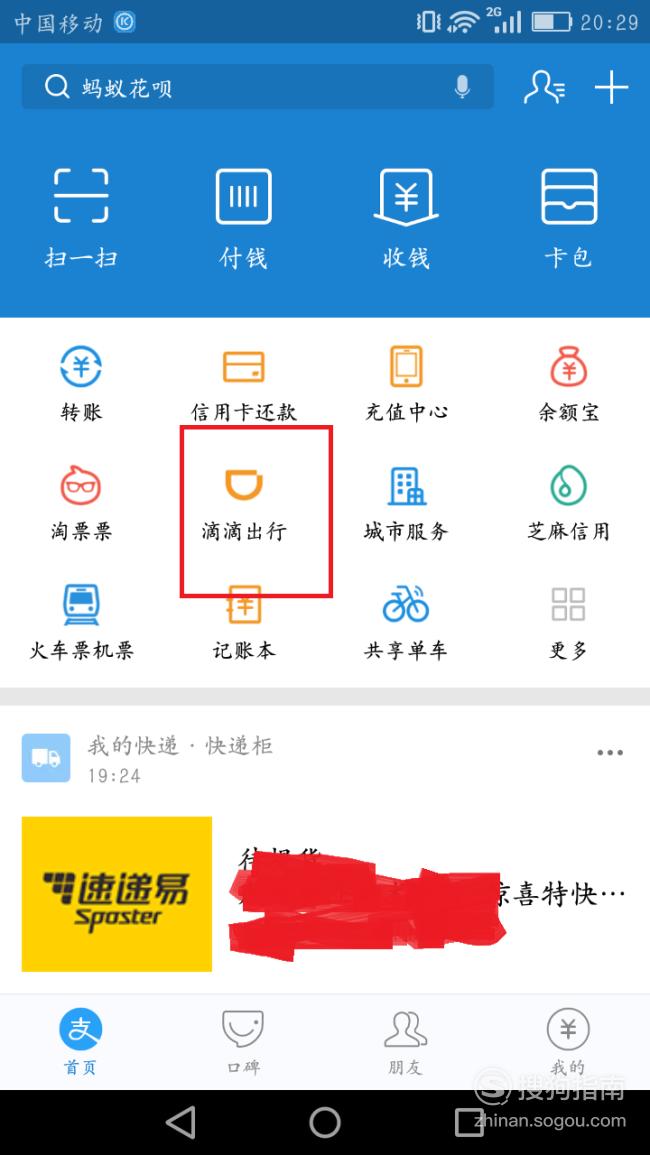Open the options dots on 我的快递 card

coord(610,753)
